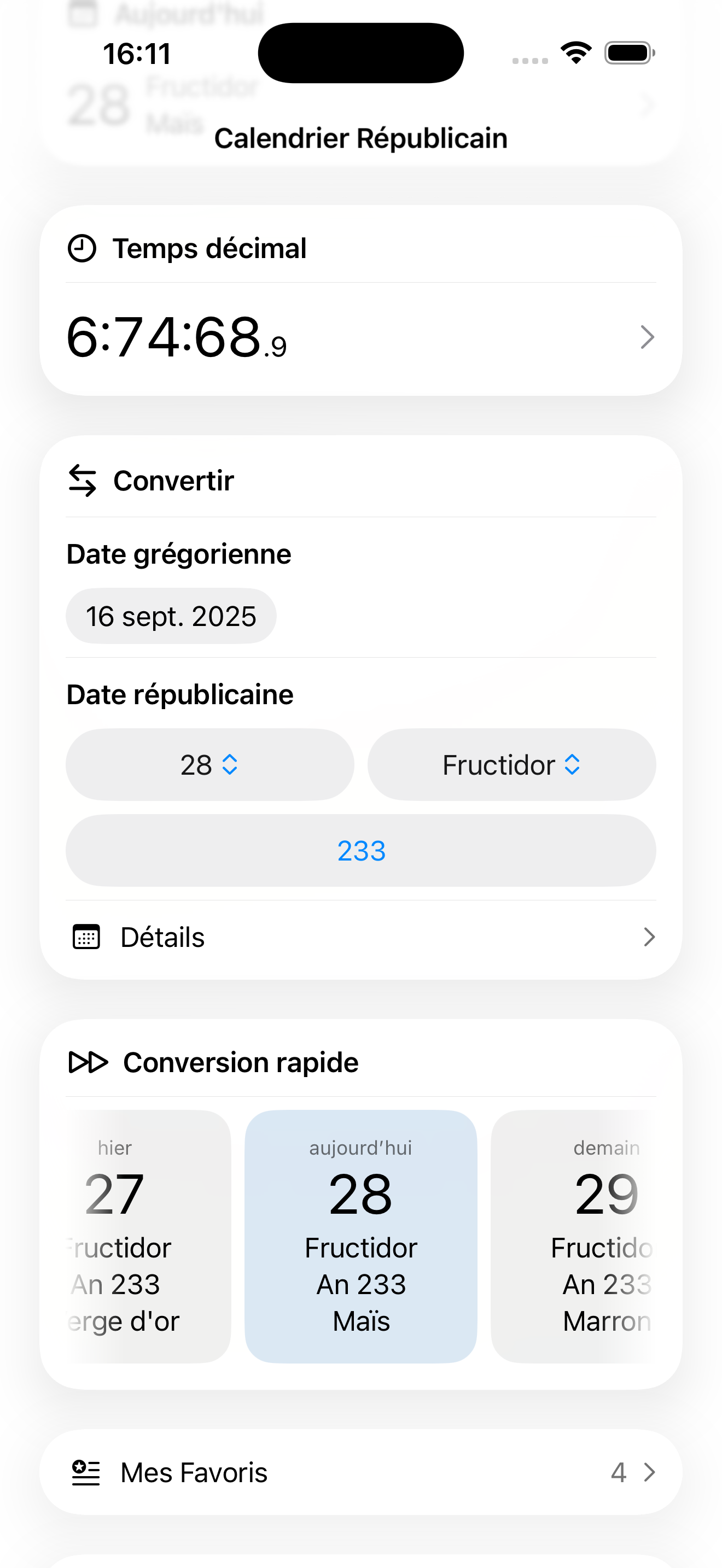The image size is (722, 1568).
Task: Click the Wi-Fi status icon
Action: [575, 53]
